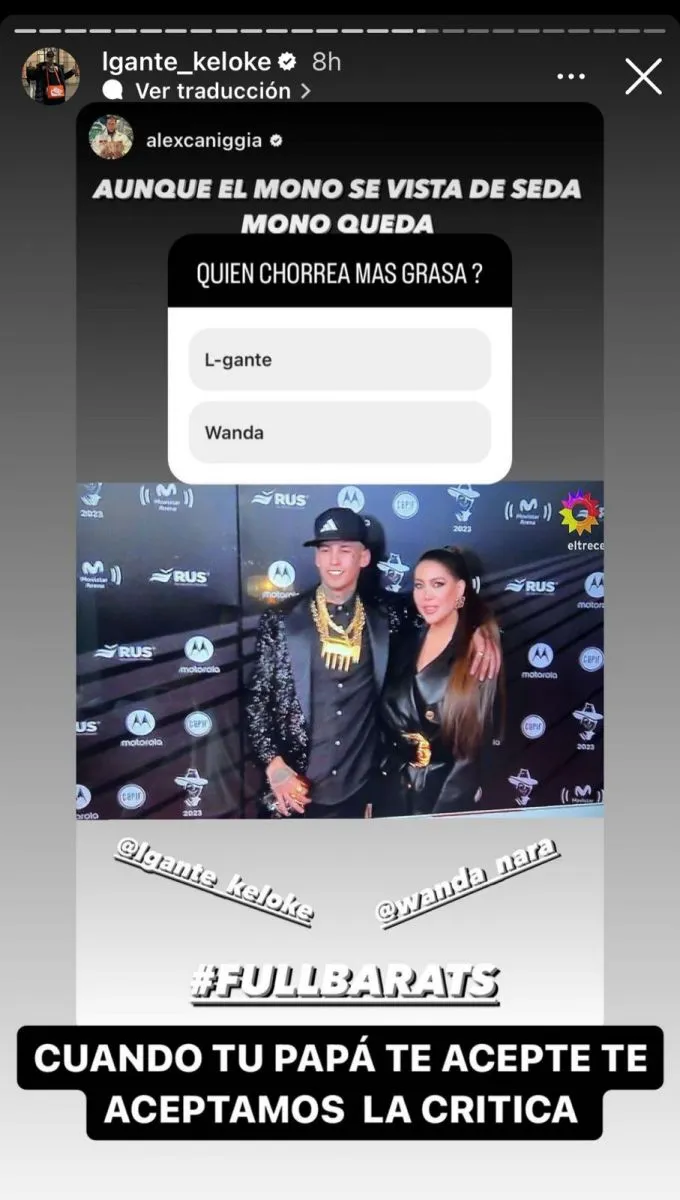680x1200 pixels.
Task: Close the story viewer
Action: tap(643, 76)
